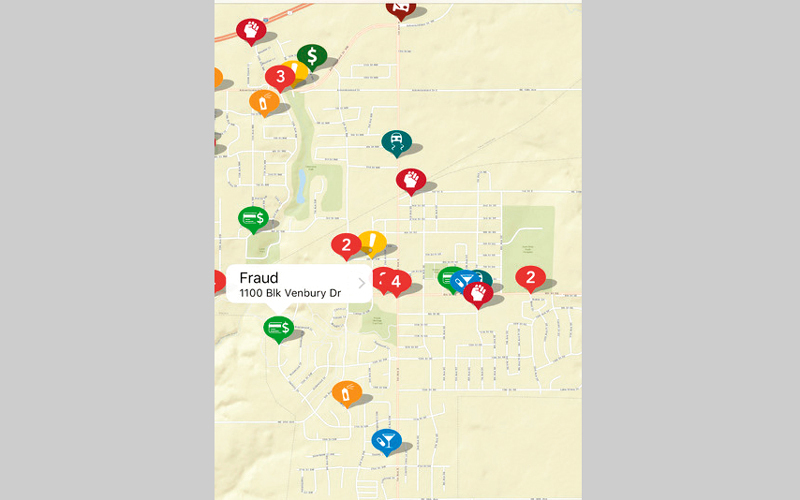Tap the lone blue cocktail glass marker
Screen dimensions: 800x500
click(386, 440)
